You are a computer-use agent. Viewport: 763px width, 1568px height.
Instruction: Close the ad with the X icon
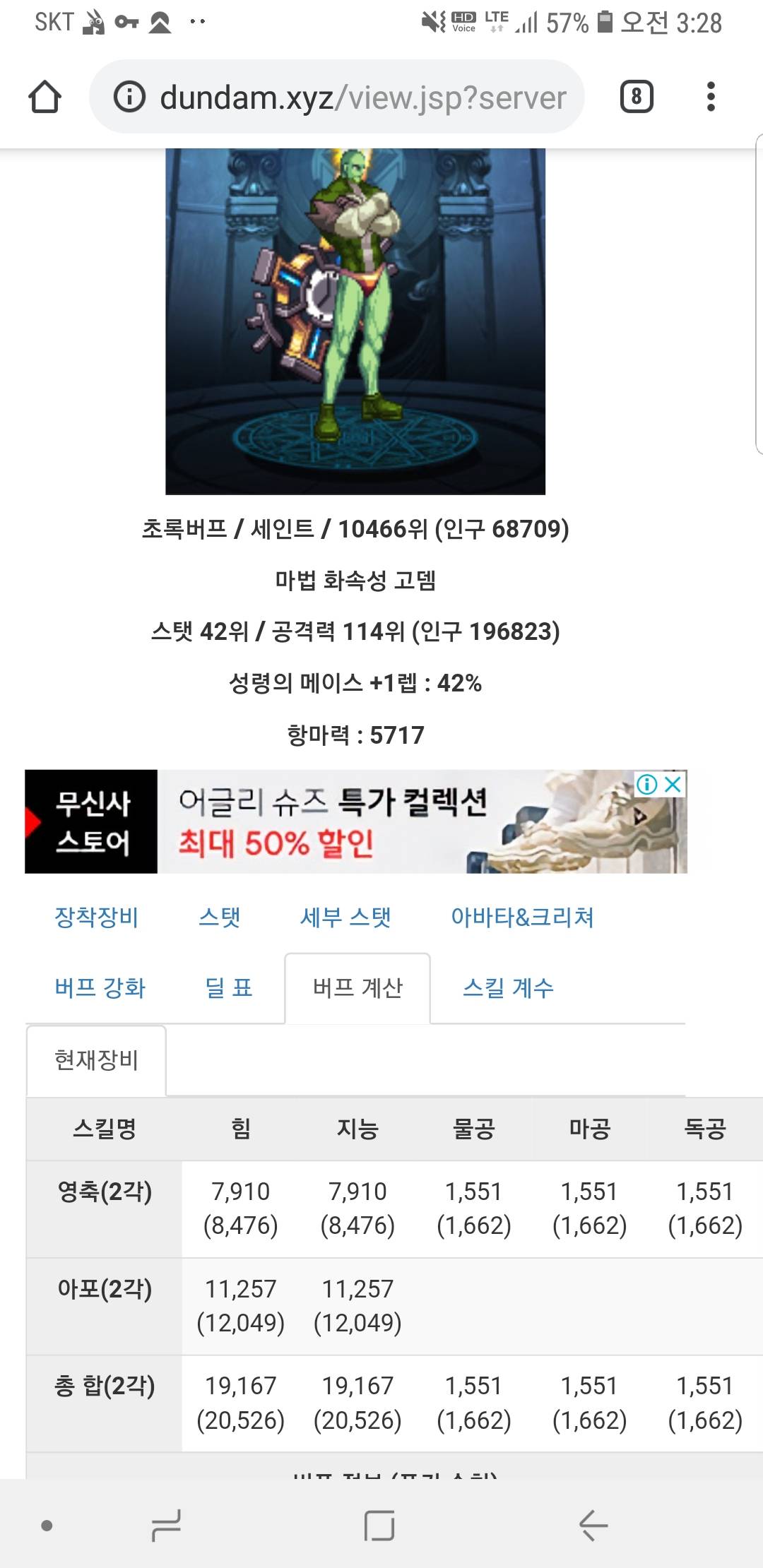coord(674,784)
